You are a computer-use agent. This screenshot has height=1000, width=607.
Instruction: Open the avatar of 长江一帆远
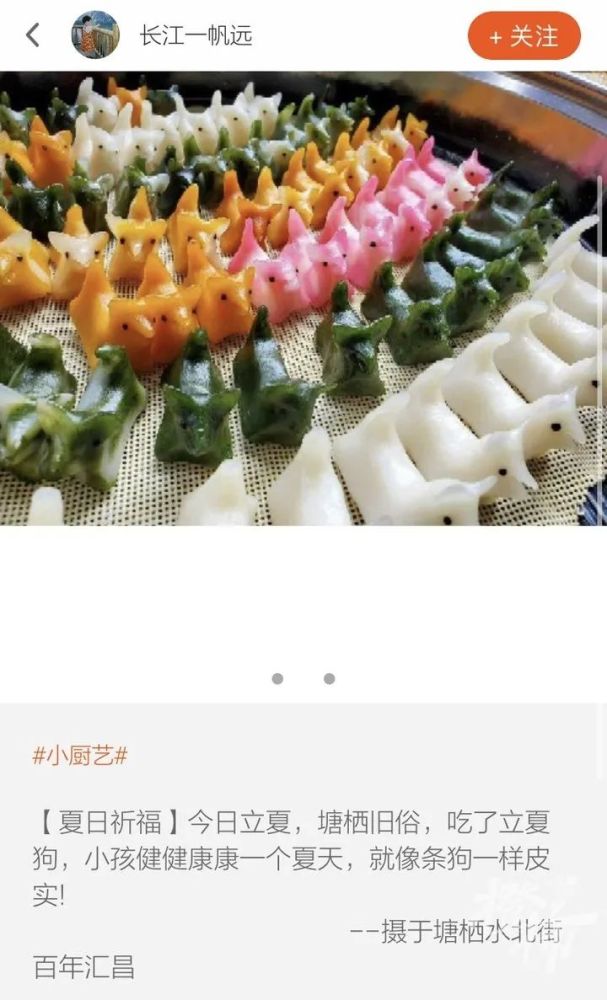(95, 36)
